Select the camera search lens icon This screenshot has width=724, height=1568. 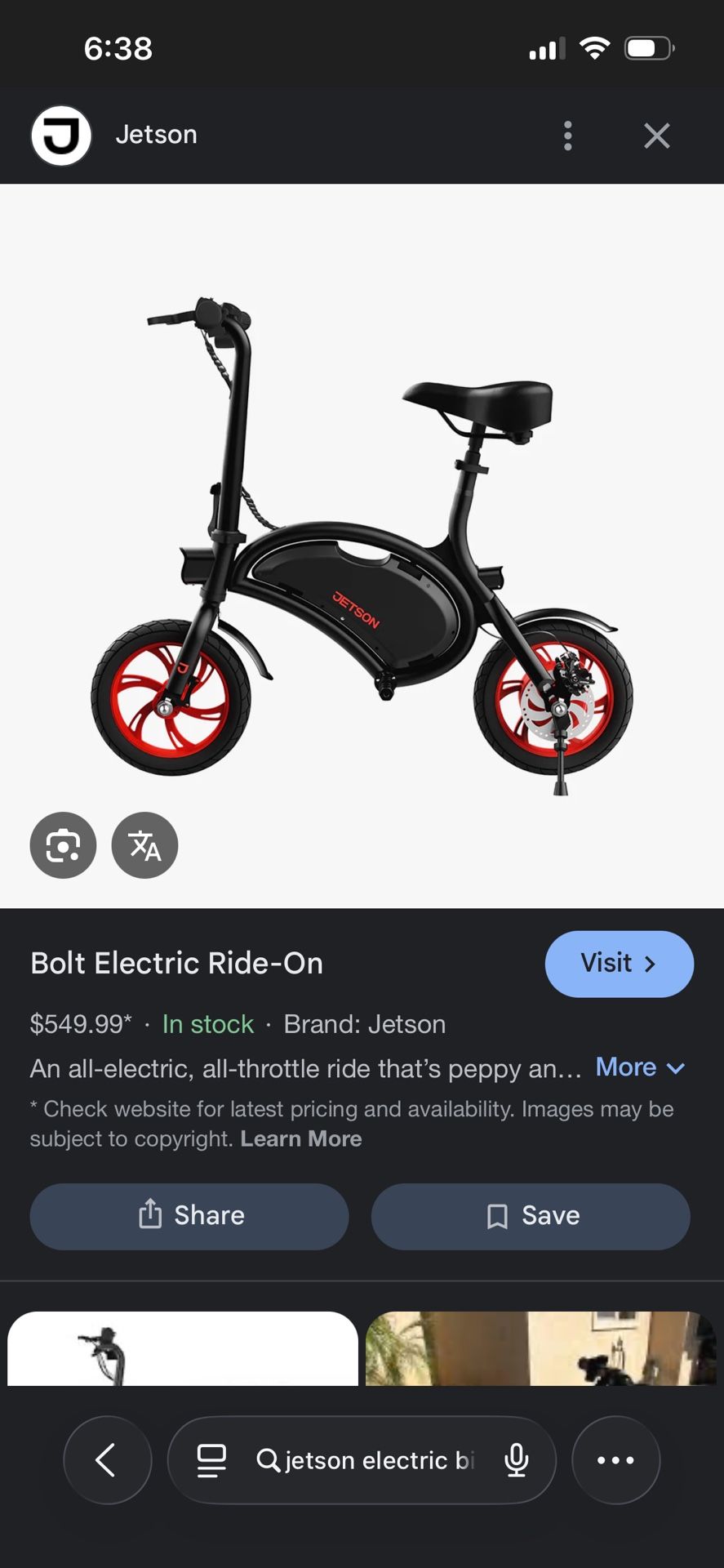point(62,845)
